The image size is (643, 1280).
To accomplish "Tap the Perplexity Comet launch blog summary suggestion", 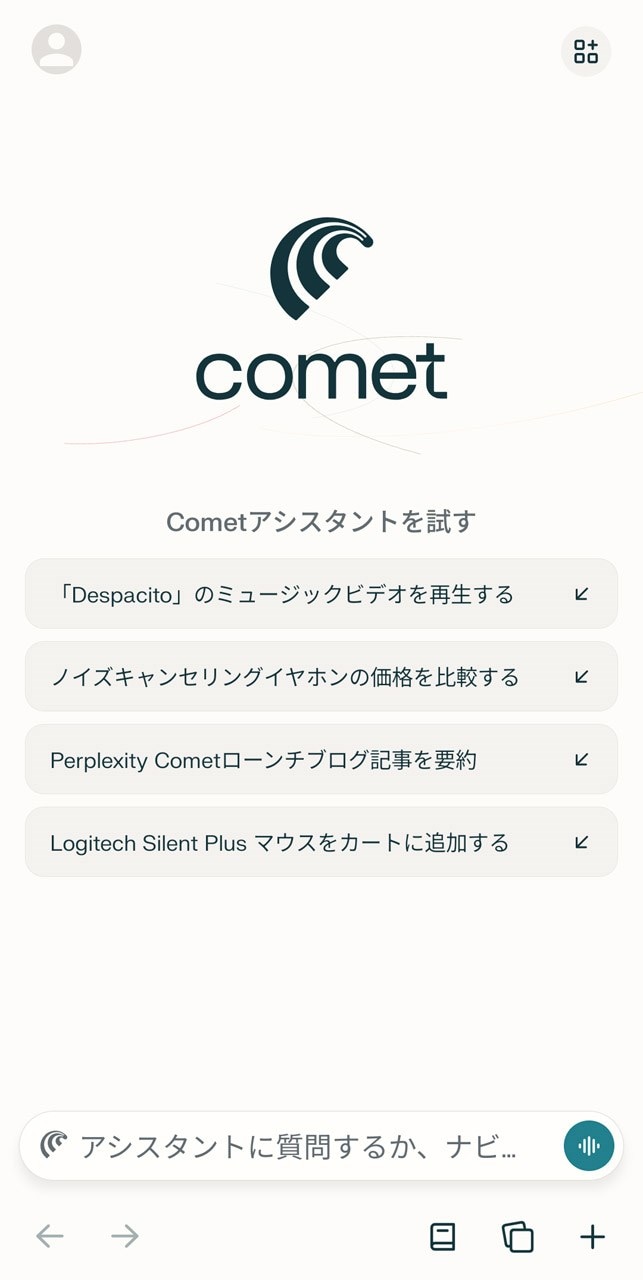I will [x=321, y=760].
